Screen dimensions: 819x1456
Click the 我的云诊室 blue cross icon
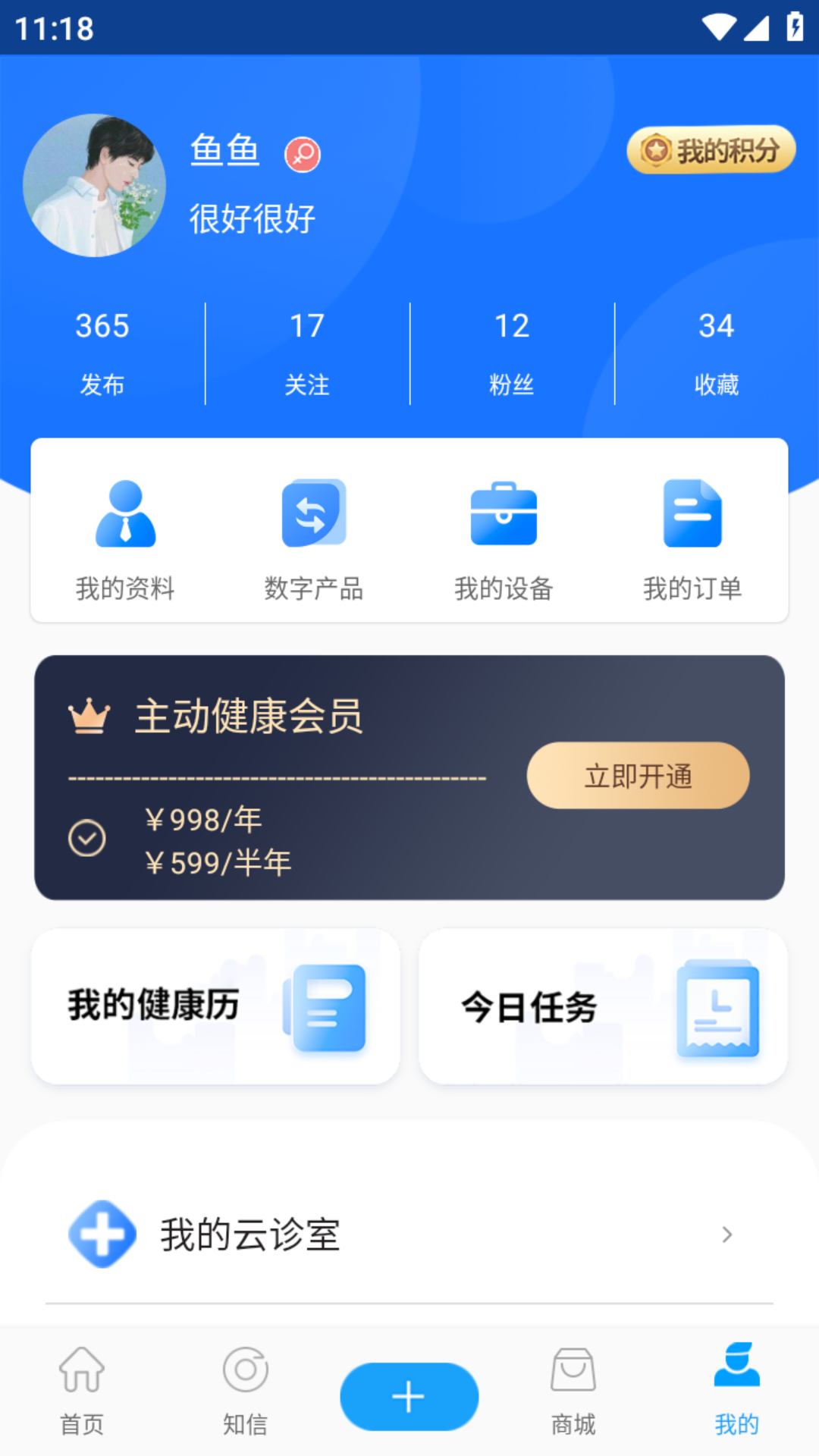coord(101,1232)
